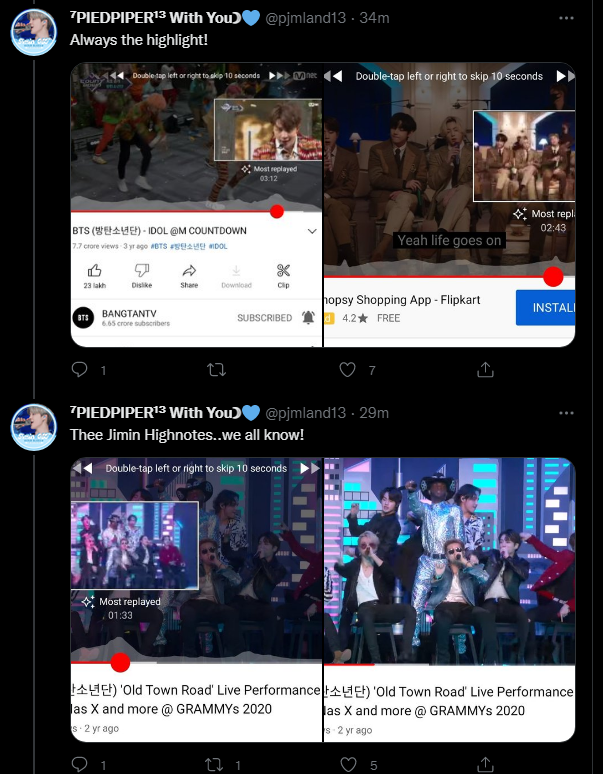Viewport: 603px width, 774px height.
Task: Share the 'Thee Jimin Highnotes' tweet
Action: click(x=485, y=765)
